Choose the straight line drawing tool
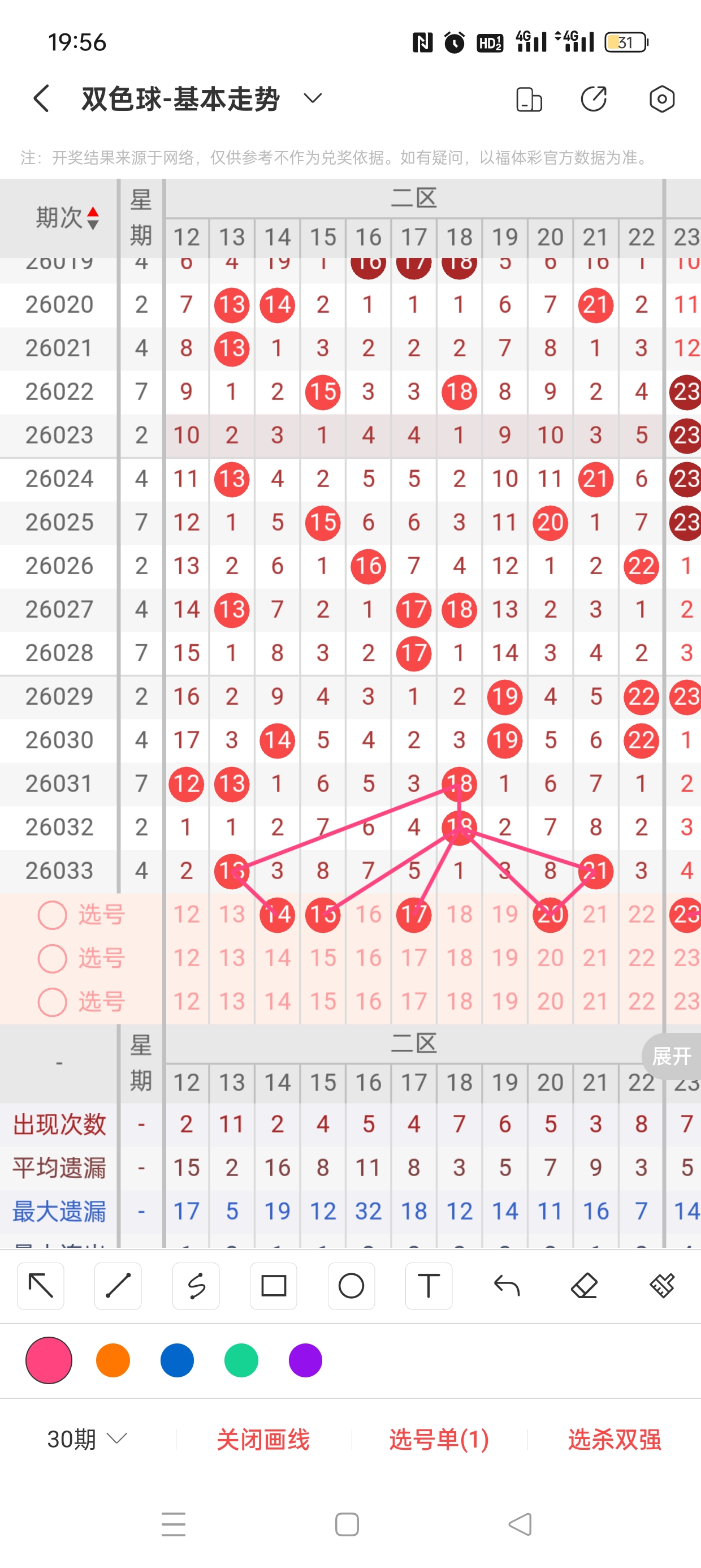This screenshot has width=701, height=1568. click(118, 1286)
